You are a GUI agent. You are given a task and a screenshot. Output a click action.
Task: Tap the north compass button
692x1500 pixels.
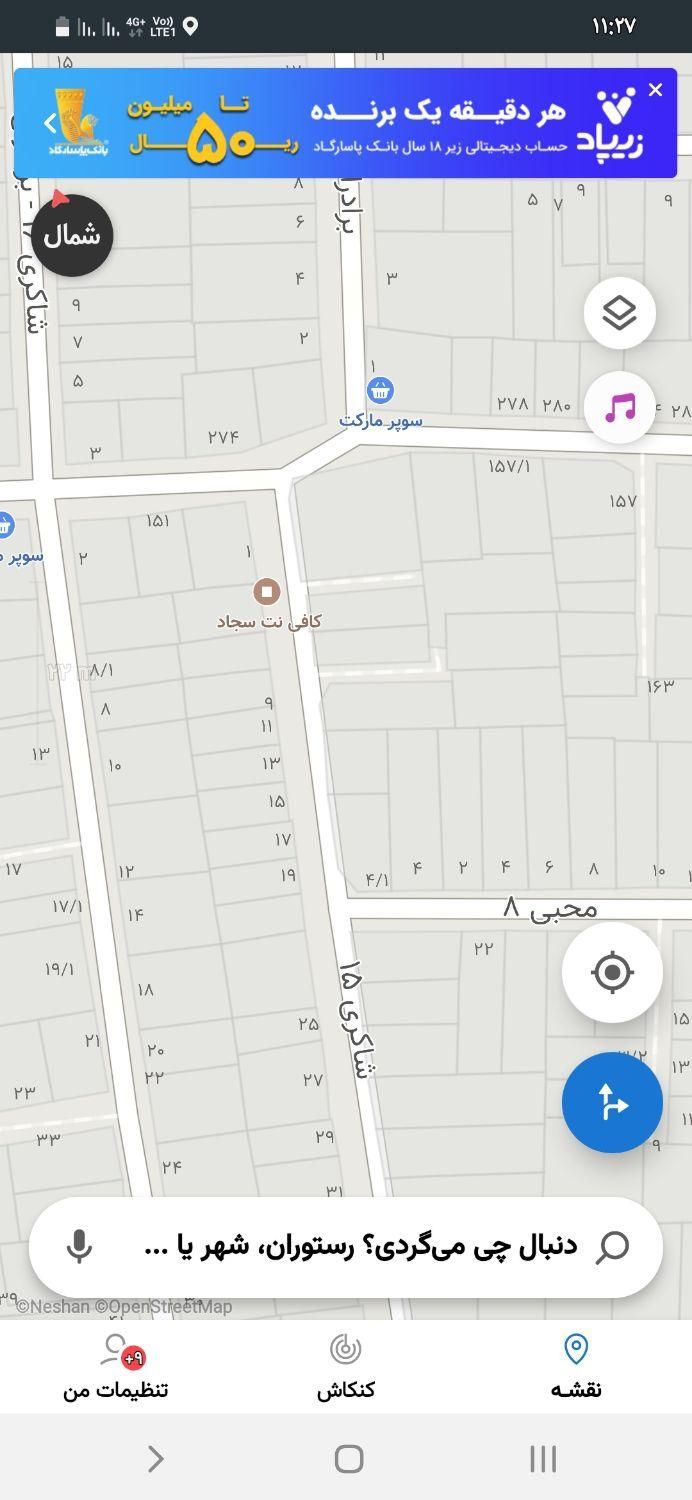pos(72,236)
